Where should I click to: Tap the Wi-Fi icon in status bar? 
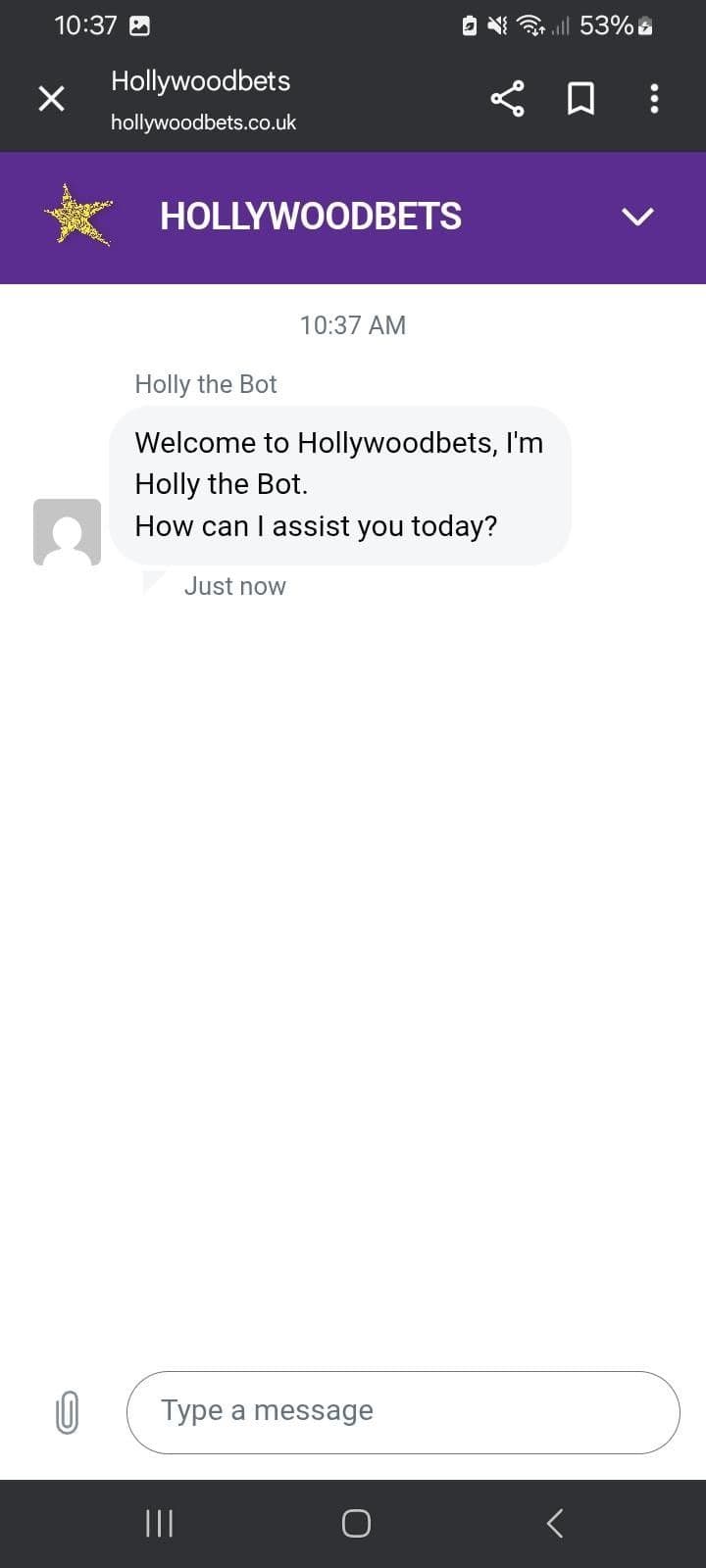pyautogui.click(x=530, y=24)
